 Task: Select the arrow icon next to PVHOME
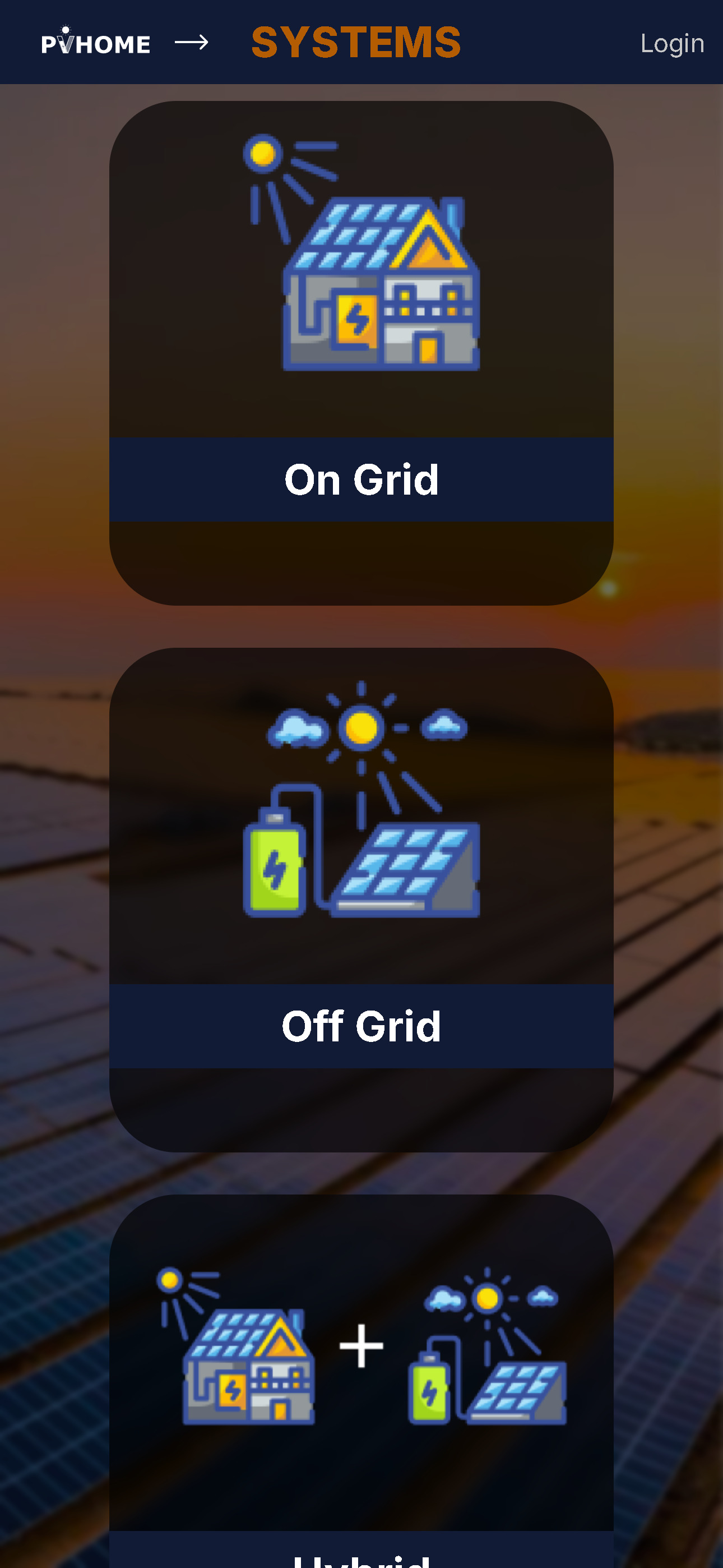192,42
